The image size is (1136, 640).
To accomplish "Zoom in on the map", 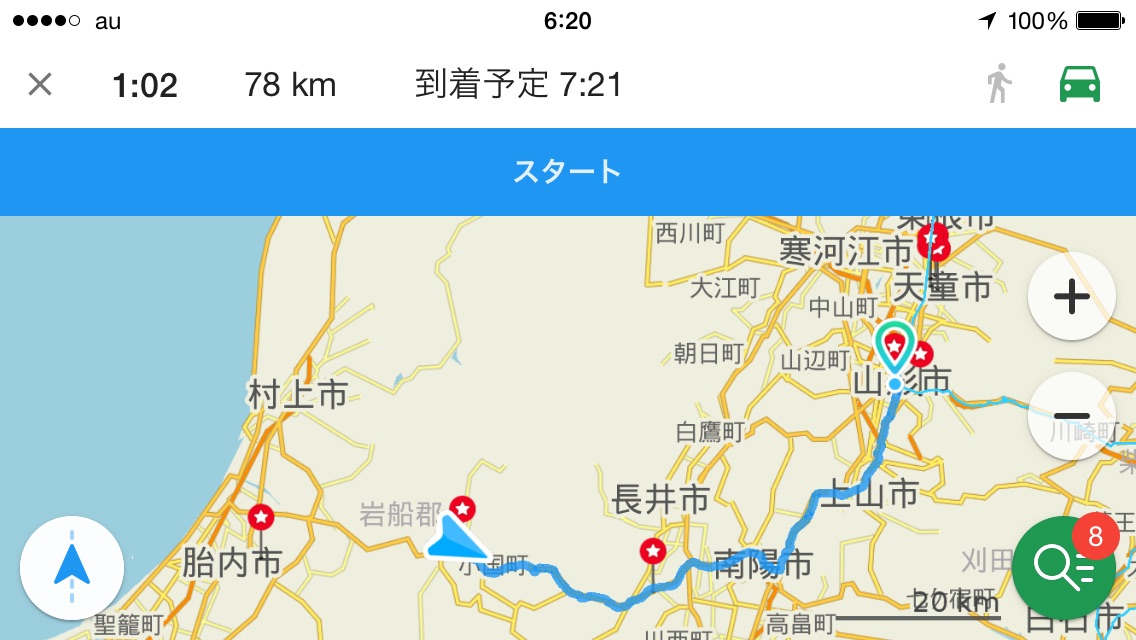I will [x=1071, y=297].
